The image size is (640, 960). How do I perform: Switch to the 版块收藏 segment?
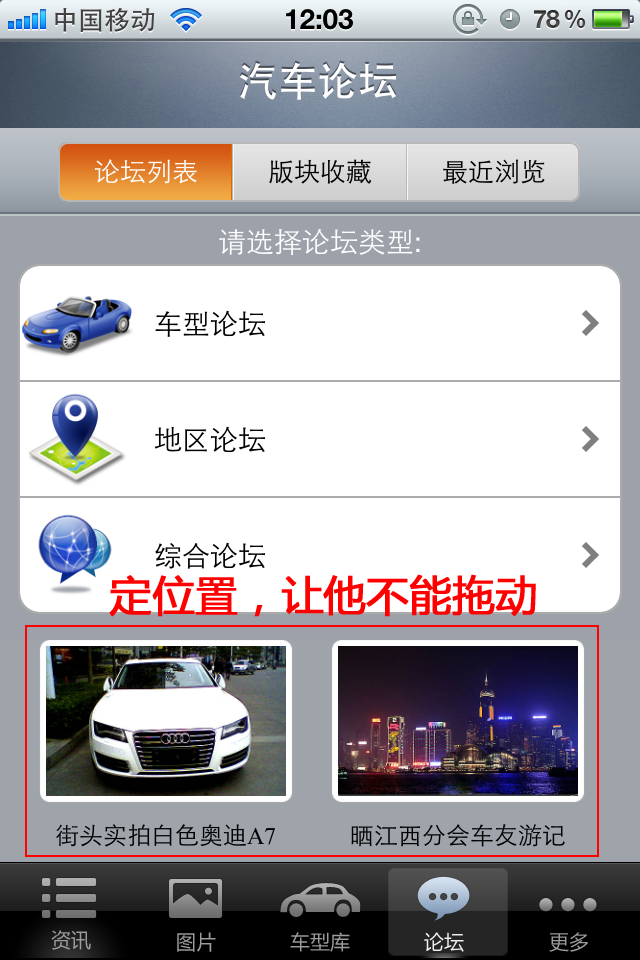pyautogui.click(x=320, y=172)
